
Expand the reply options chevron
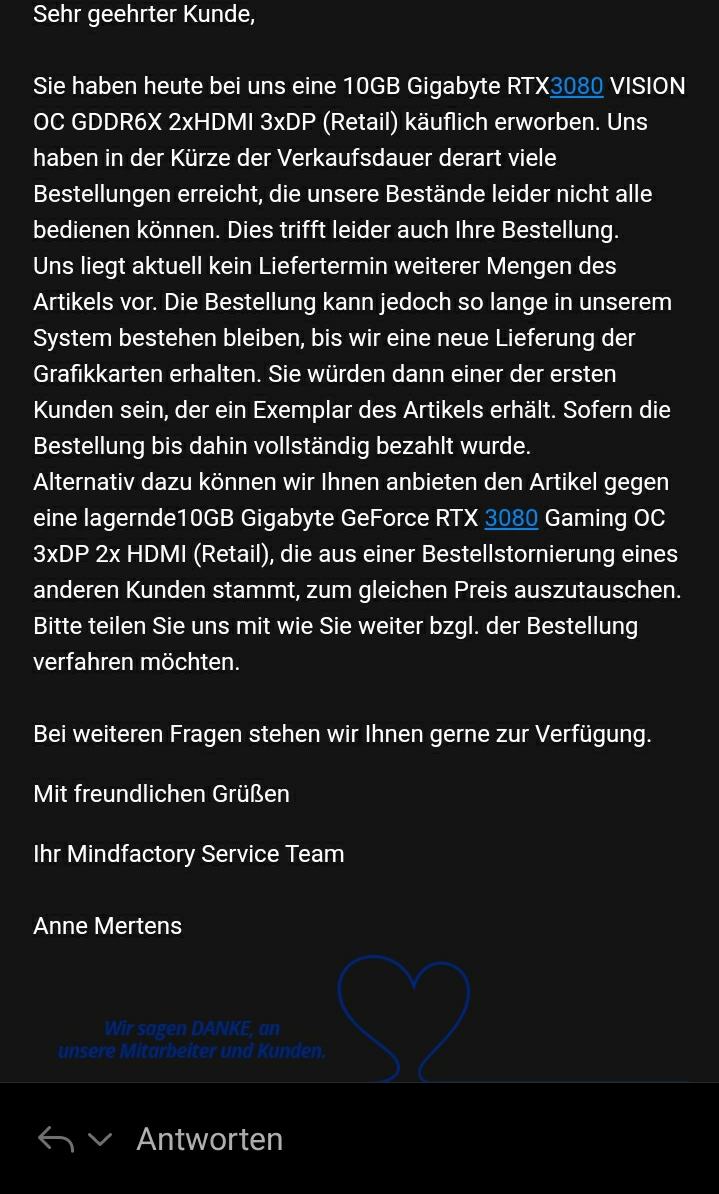pos(100,1139)
